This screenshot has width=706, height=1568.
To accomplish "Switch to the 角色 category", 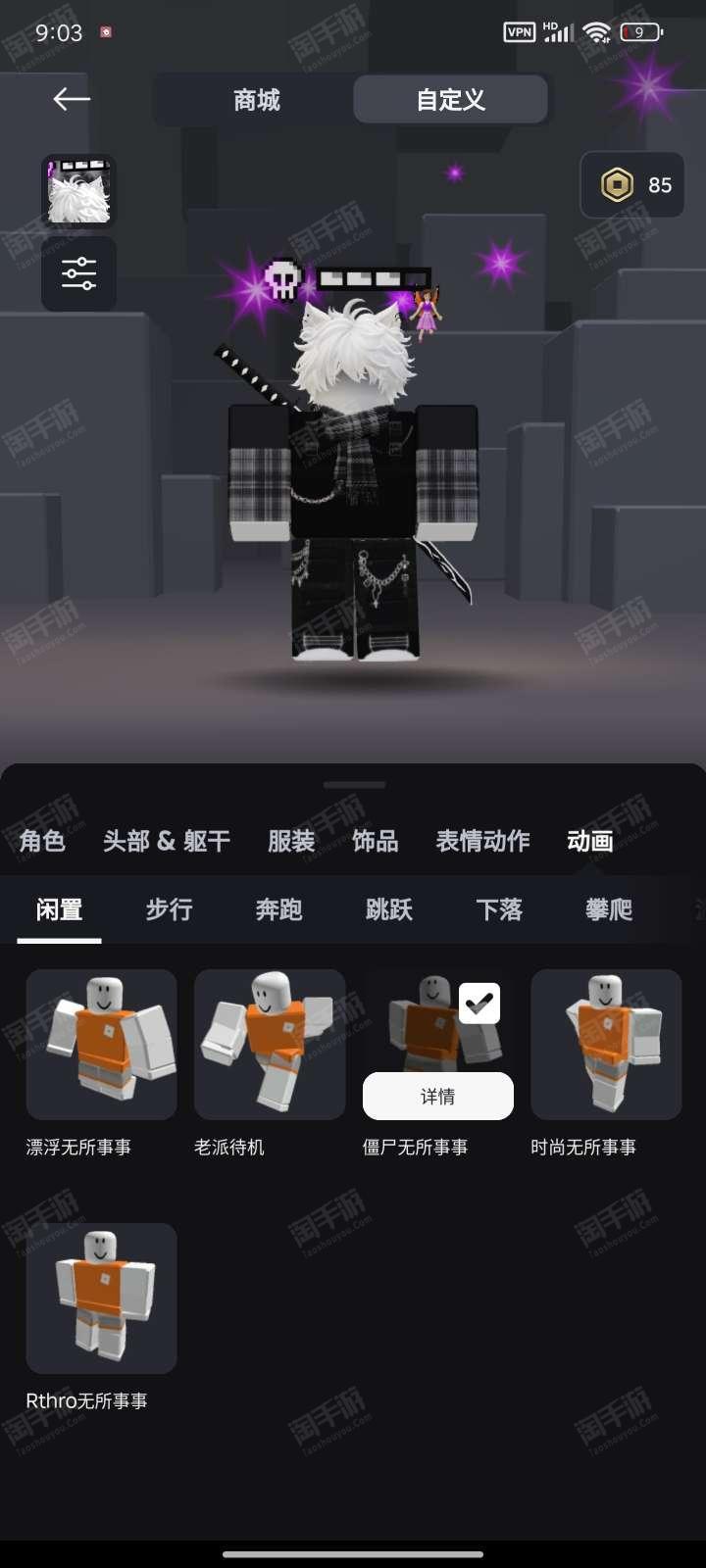I will pos(42,841).
